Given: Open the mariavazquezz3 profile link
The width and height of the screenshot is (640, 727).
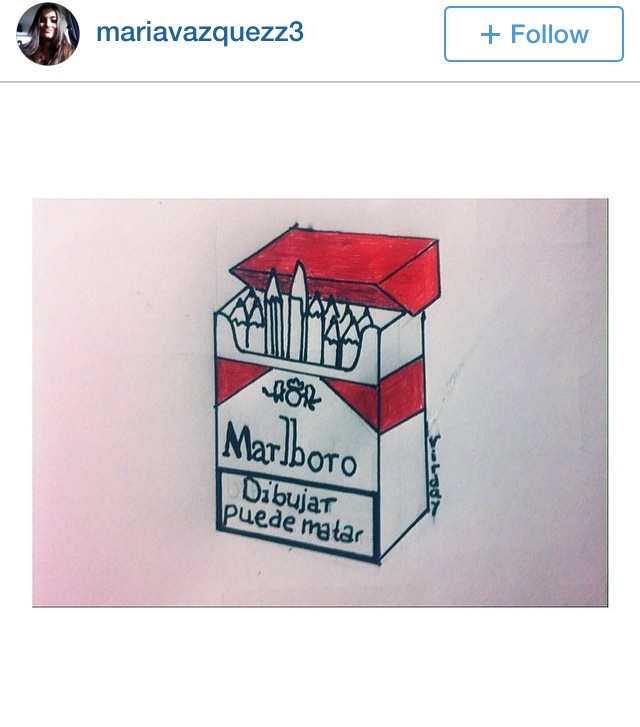Looking at the screenshot, I should (199, 32).
